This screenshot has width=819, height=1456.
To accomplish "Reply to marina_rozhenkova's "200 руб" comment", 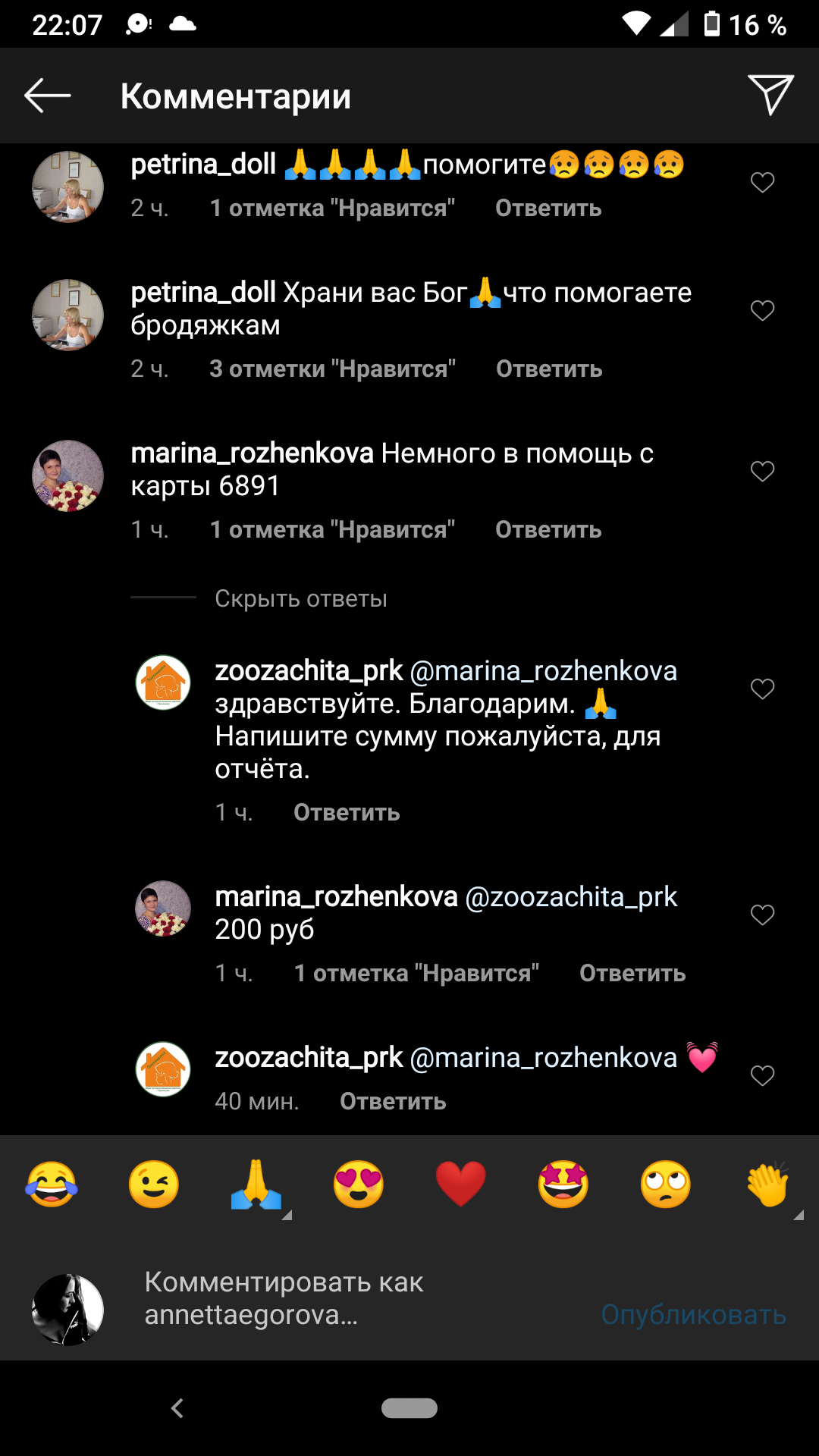I will coord(632,974).
